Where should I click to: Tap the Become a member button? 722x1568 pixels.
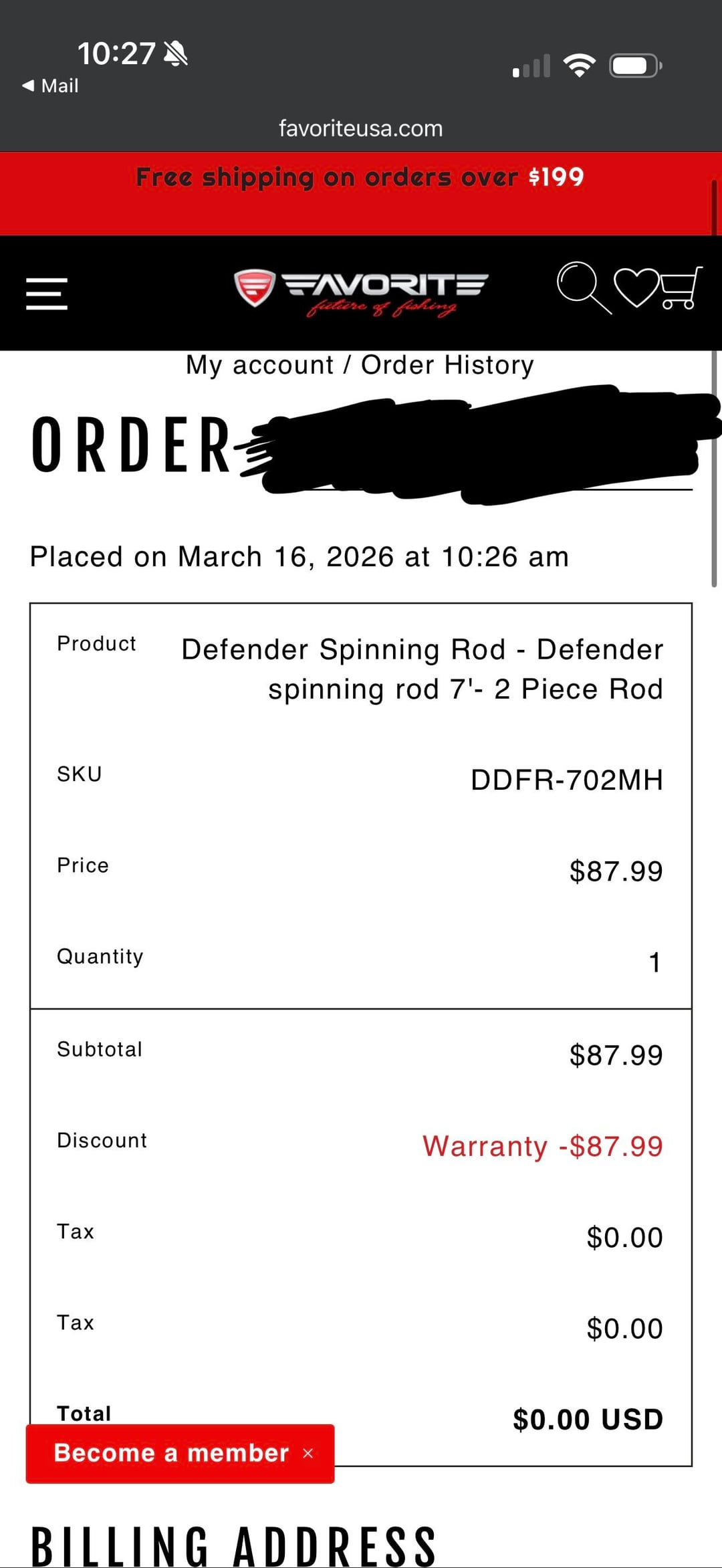point(171,1453)
